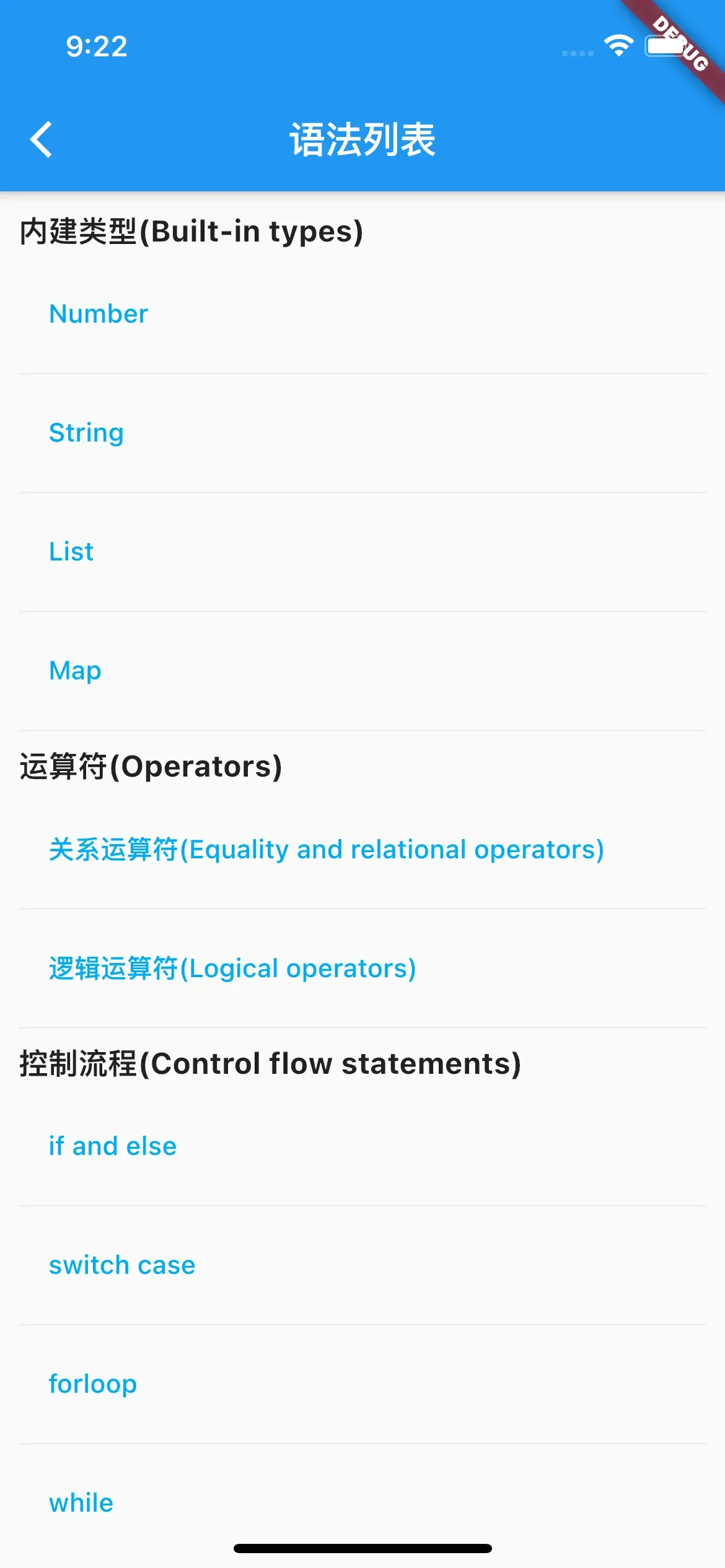
Task: Click the Wi-Fi icon in the status bar
Action: (618, 45)
